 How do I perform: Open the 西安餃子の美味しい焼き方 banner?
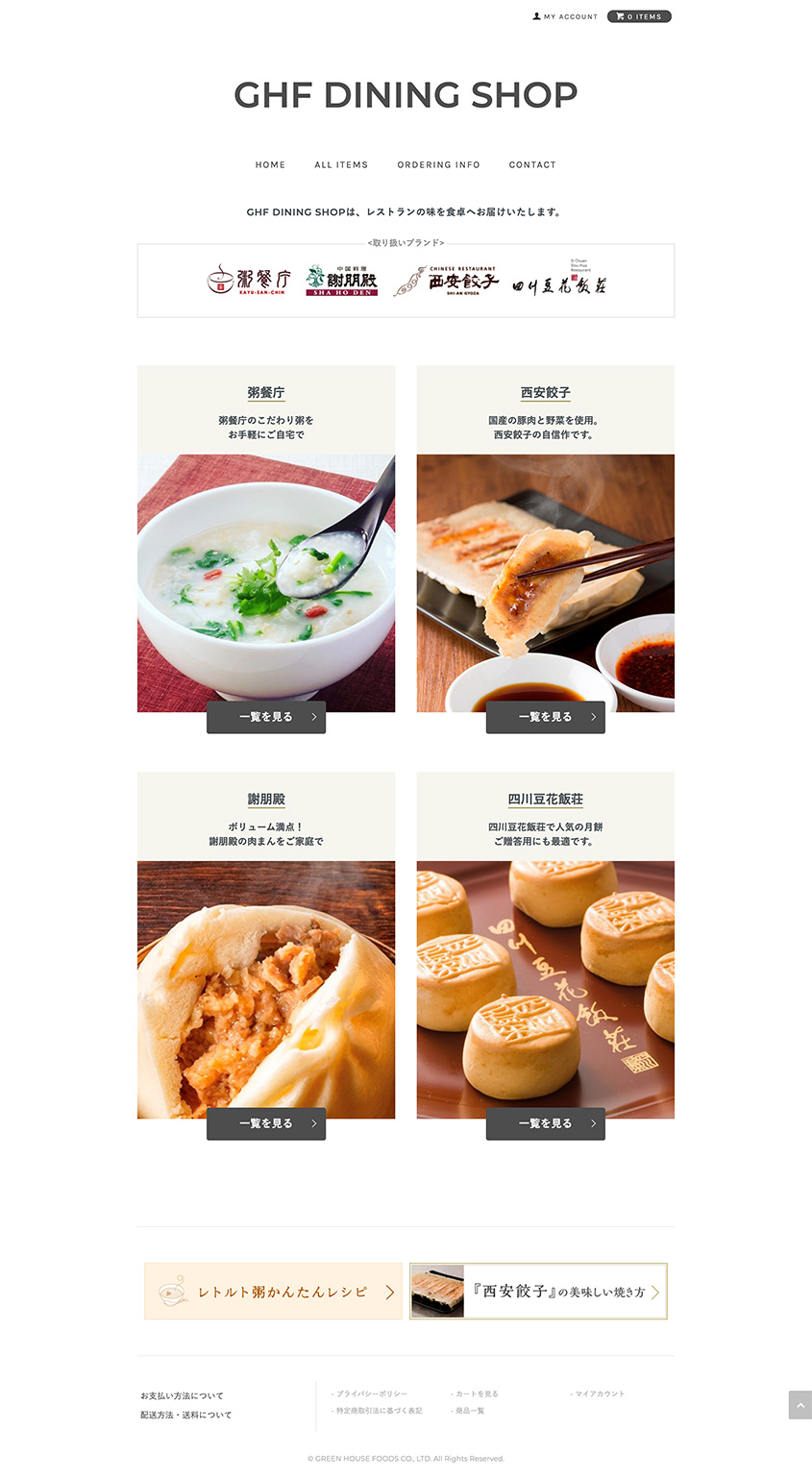coord(538,1292)
